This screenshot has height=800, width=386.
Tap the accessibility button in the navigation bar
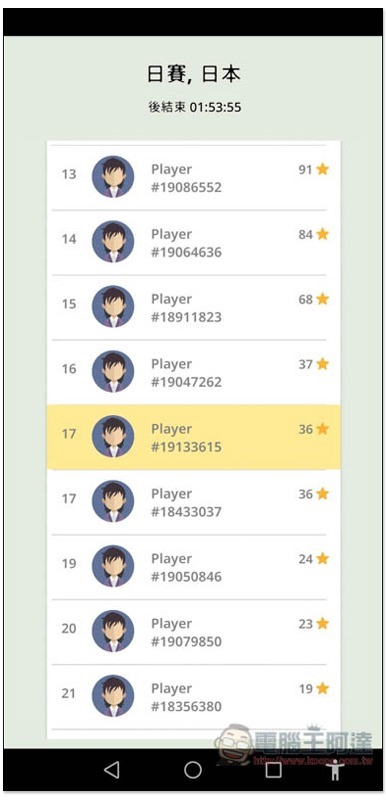coord(335,770)
